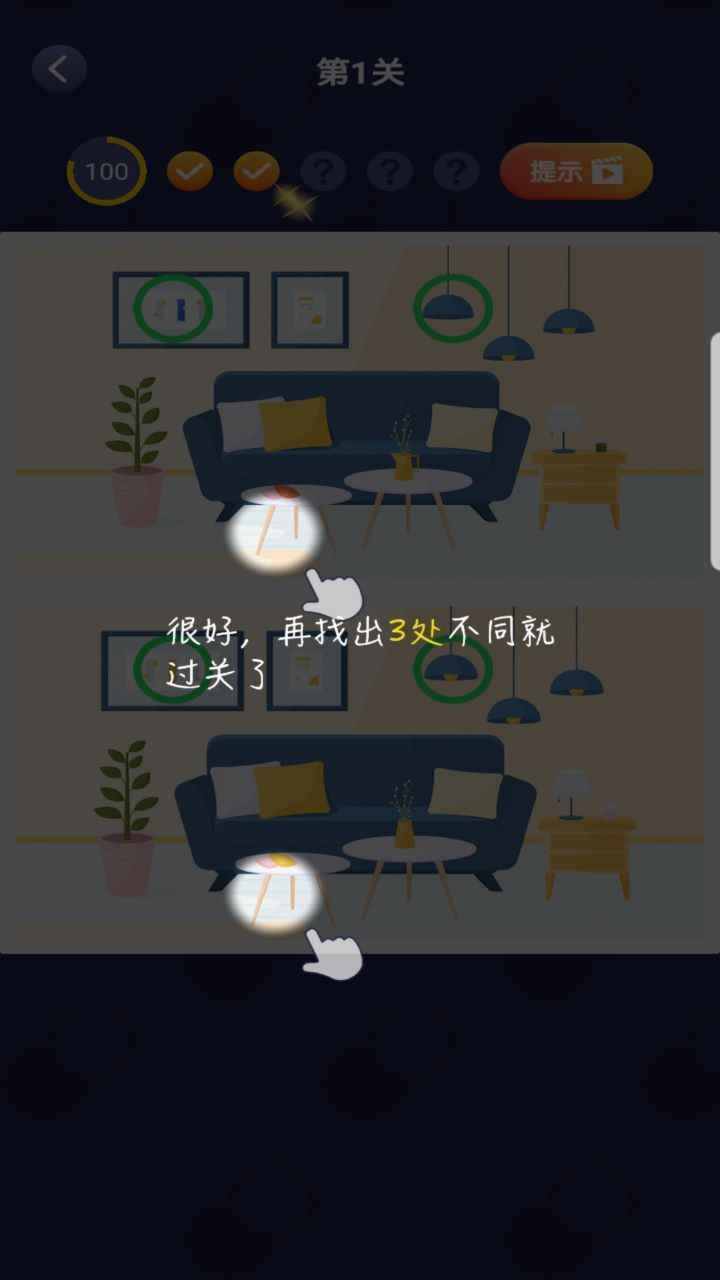
Task: Click the second orange checkmark indicator
Action: click(x=255, y=170)
